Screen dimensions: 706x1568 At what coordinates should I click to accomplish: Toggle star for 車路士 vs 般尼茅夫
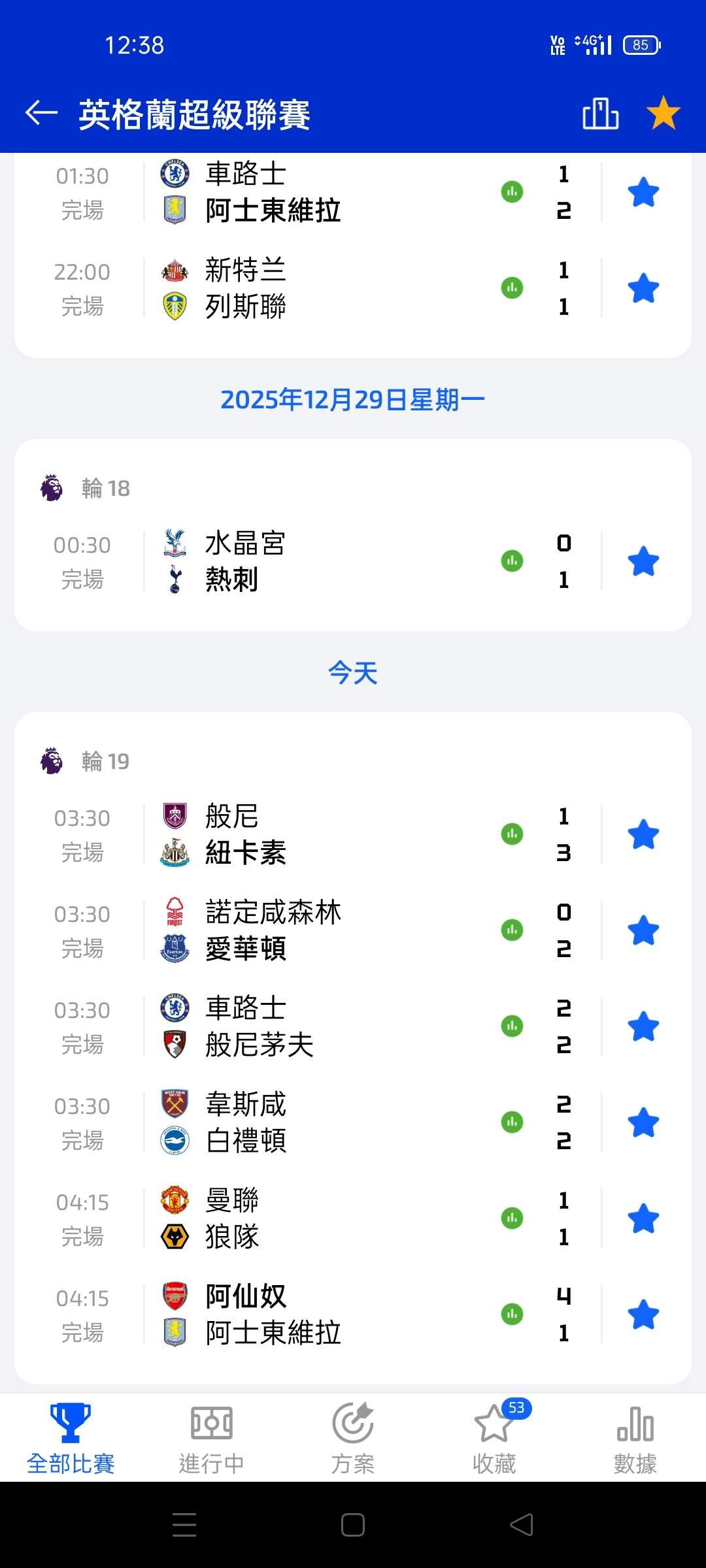coord(643,1026)
